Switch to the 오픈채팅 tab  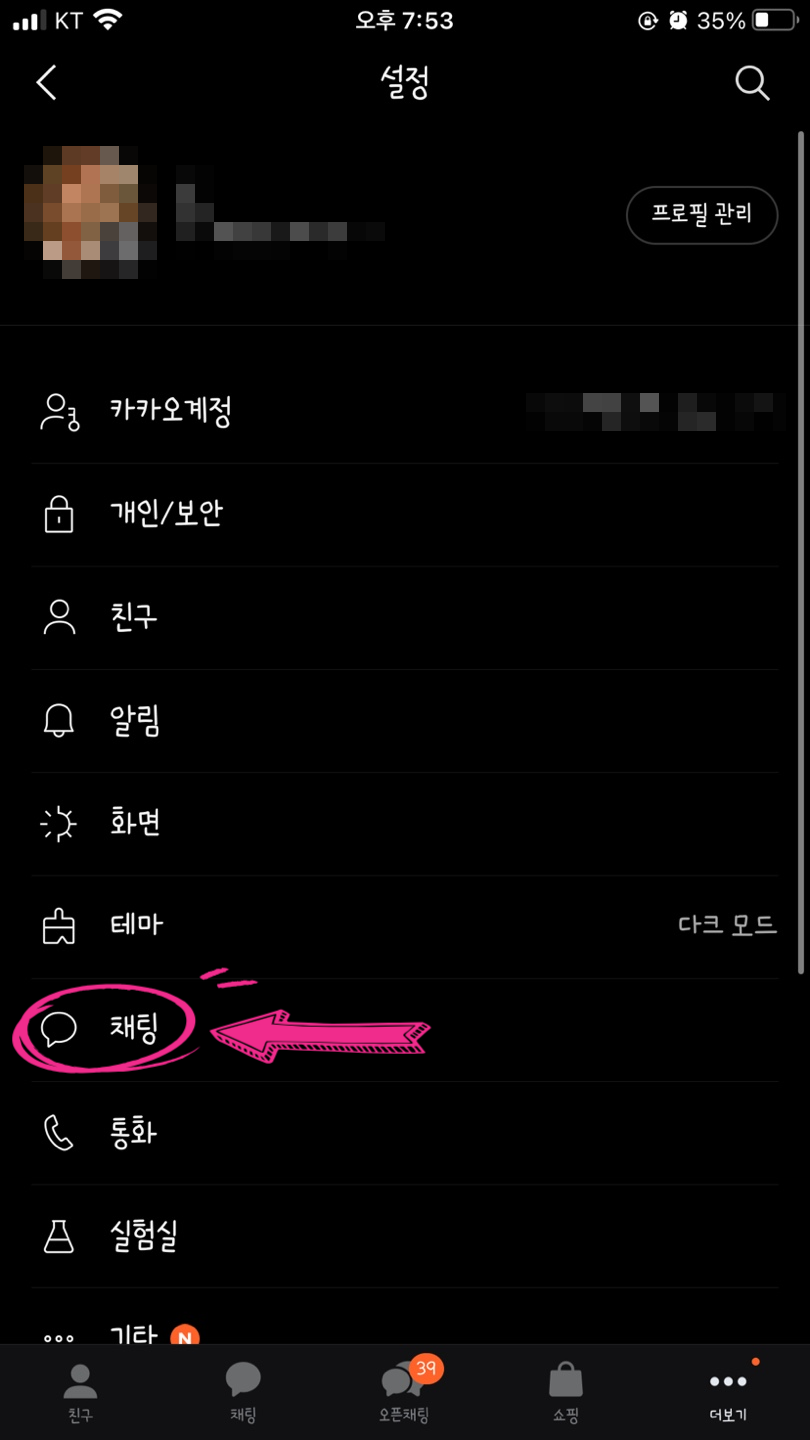click(x=405, y=1392)
